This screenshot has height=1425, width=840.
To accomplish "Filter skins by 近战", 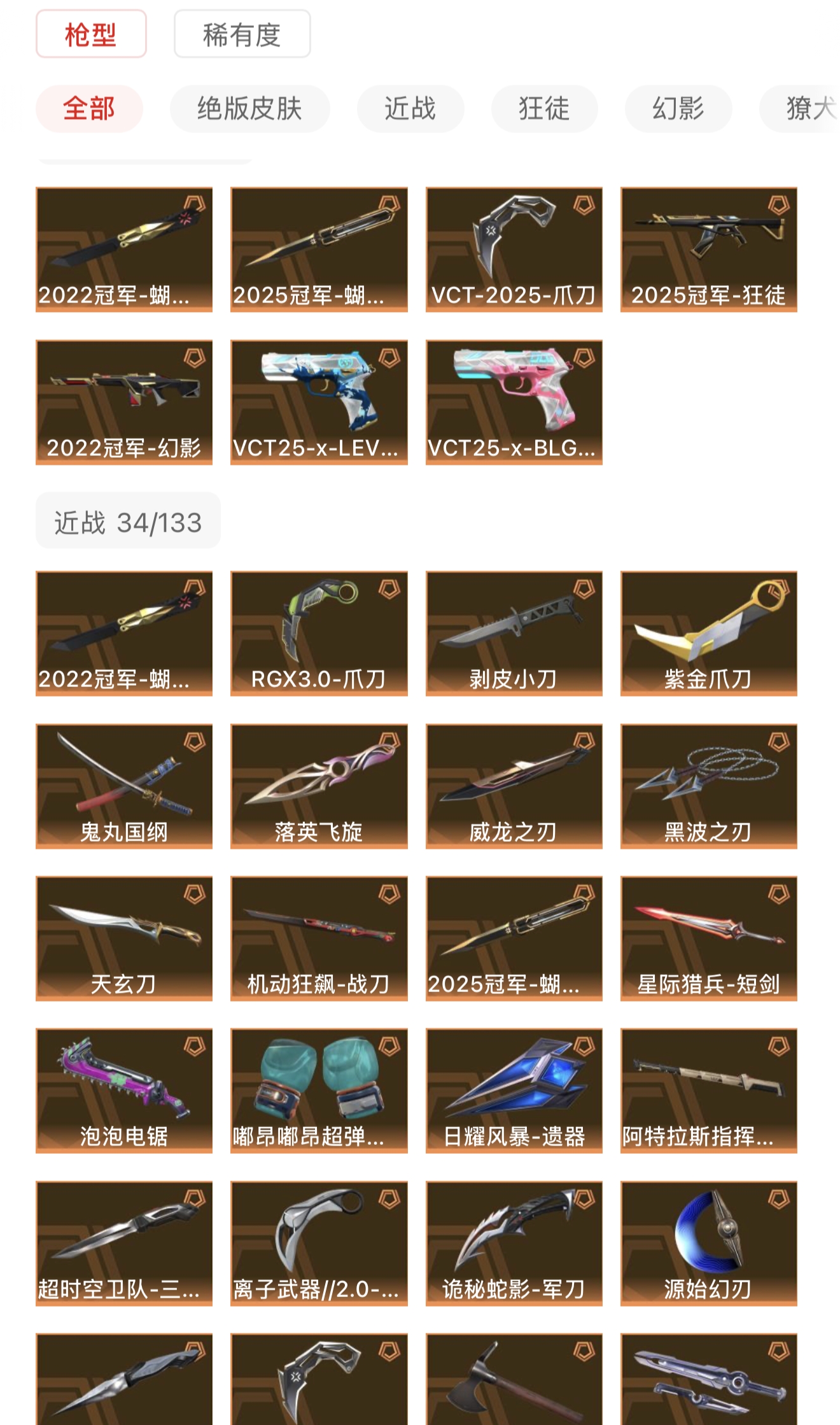I will pos(410,108).
